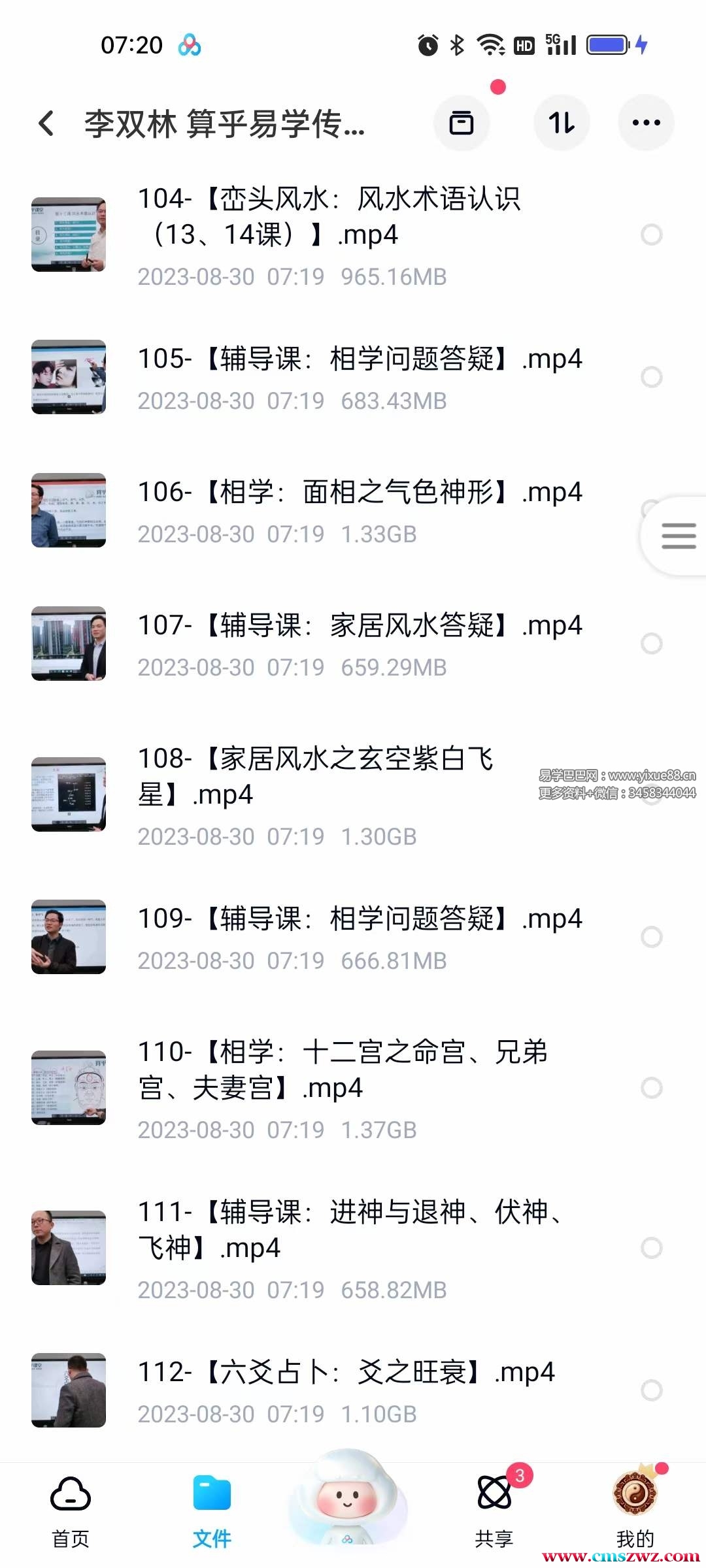Select file 111 进神与退神 checkbox
Image resolution: width=706 pixels, height=1568 pixels.
pos(652,1248)
